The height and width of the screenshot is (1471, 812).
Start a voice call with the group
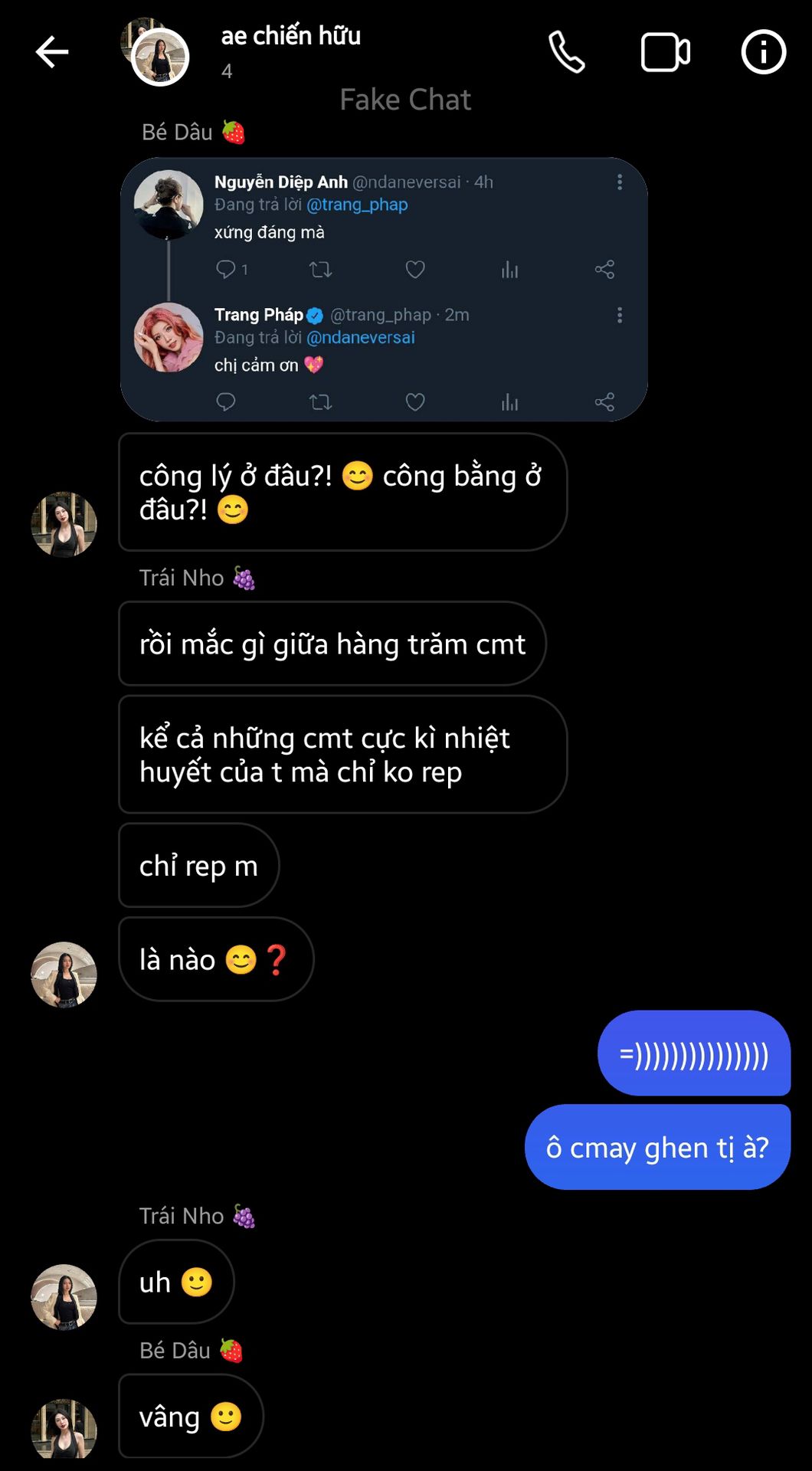tap(567, 52)
